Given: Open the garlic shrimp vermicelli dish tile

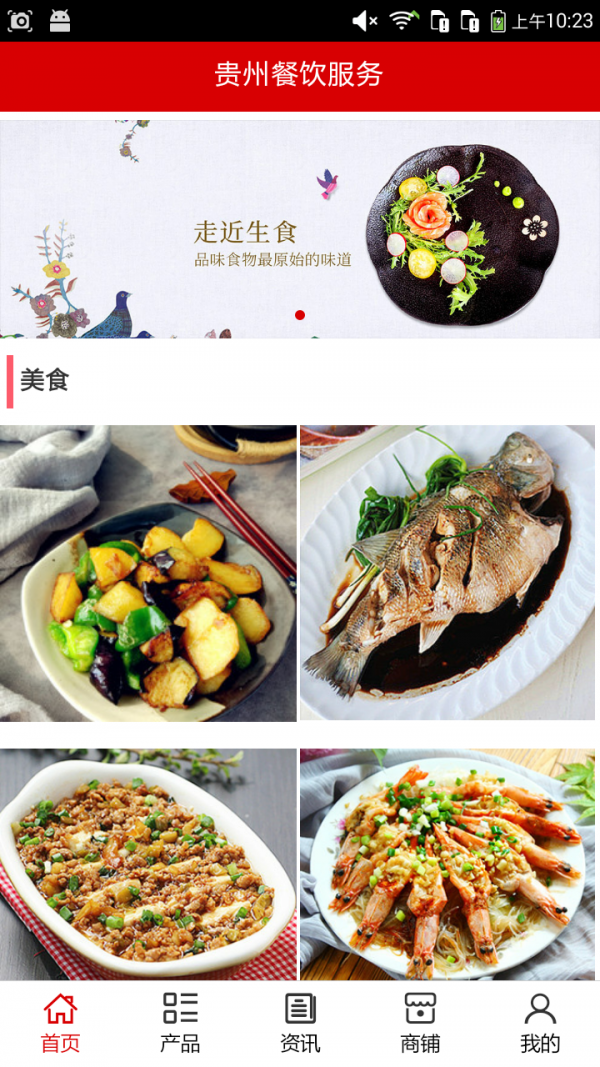Looking at the screenshot, I should pyautogui.click(x=448, y=865).
